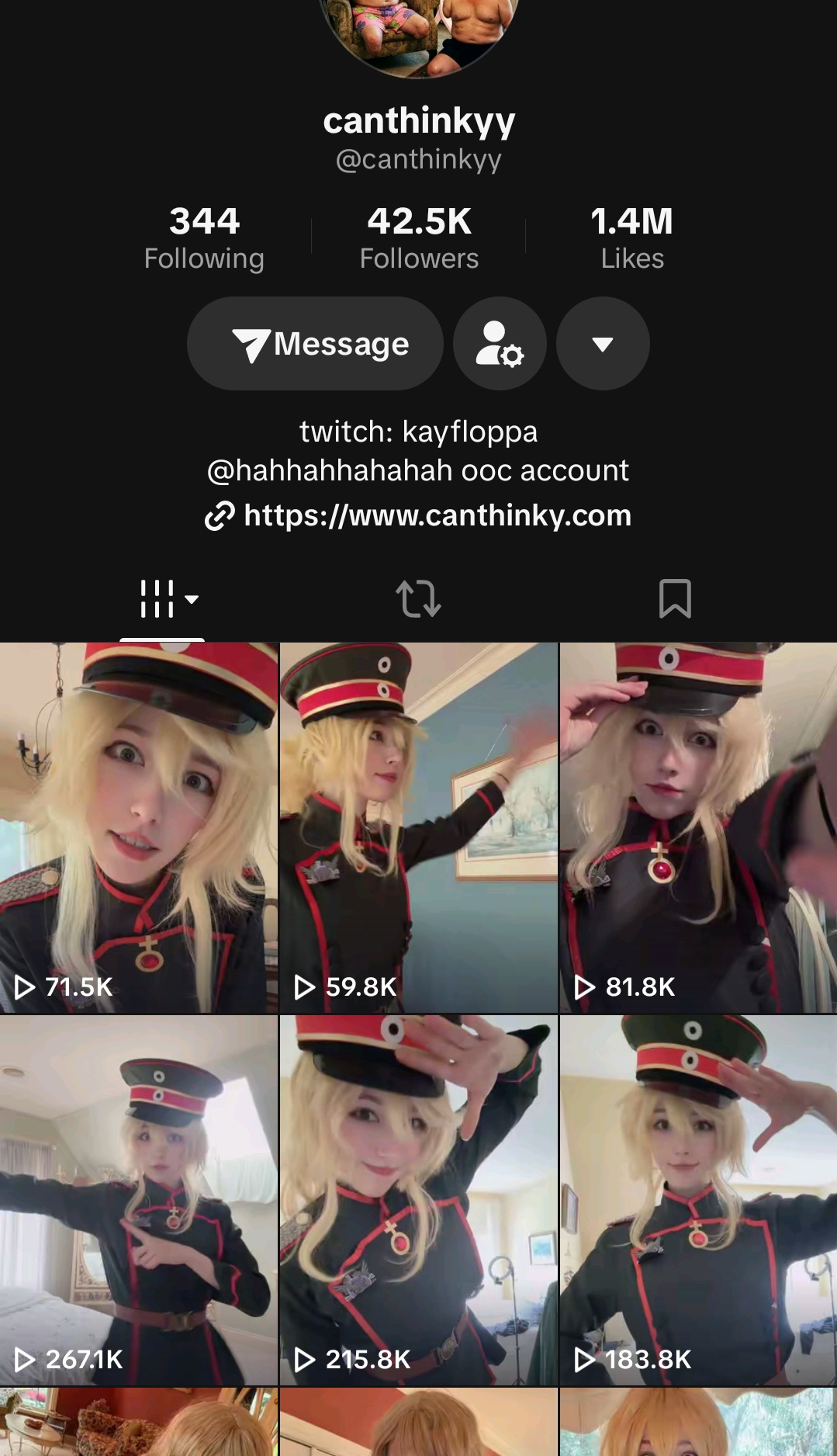Play the video with 81.8K views
837x1456 pixels.
coord(698,827)
